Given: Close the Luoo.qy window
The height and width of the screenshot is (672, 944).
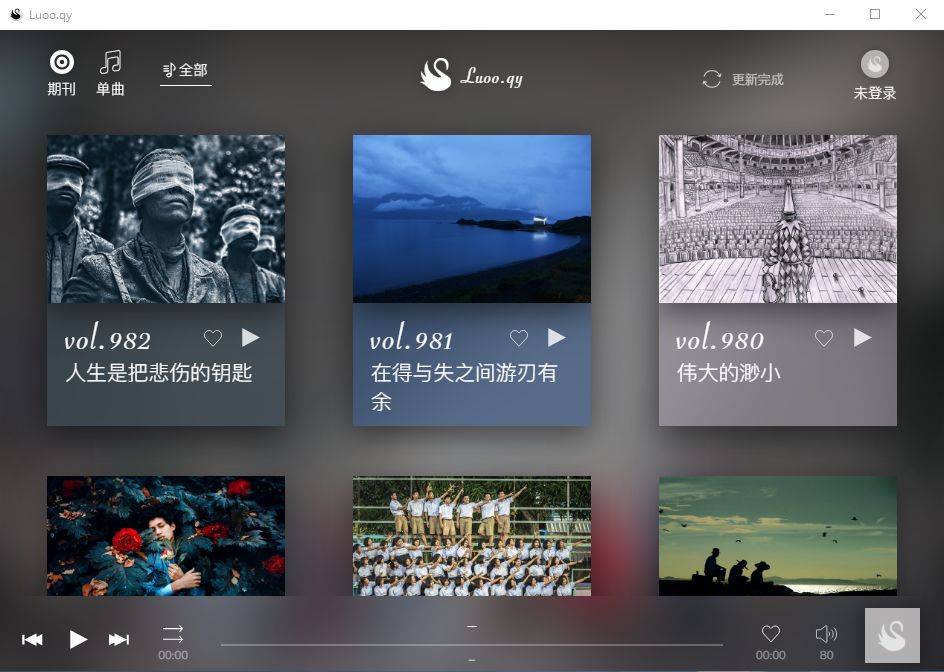Looking at the screenshot, I should click(921, 14).
